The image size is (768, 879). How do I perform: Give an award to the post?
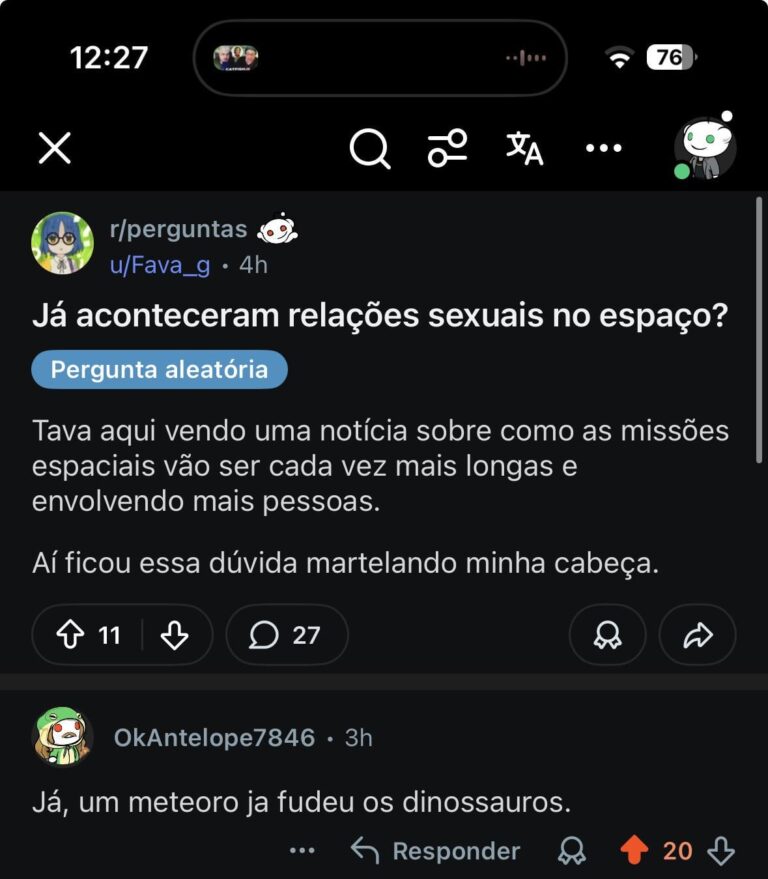coord(607,635)
